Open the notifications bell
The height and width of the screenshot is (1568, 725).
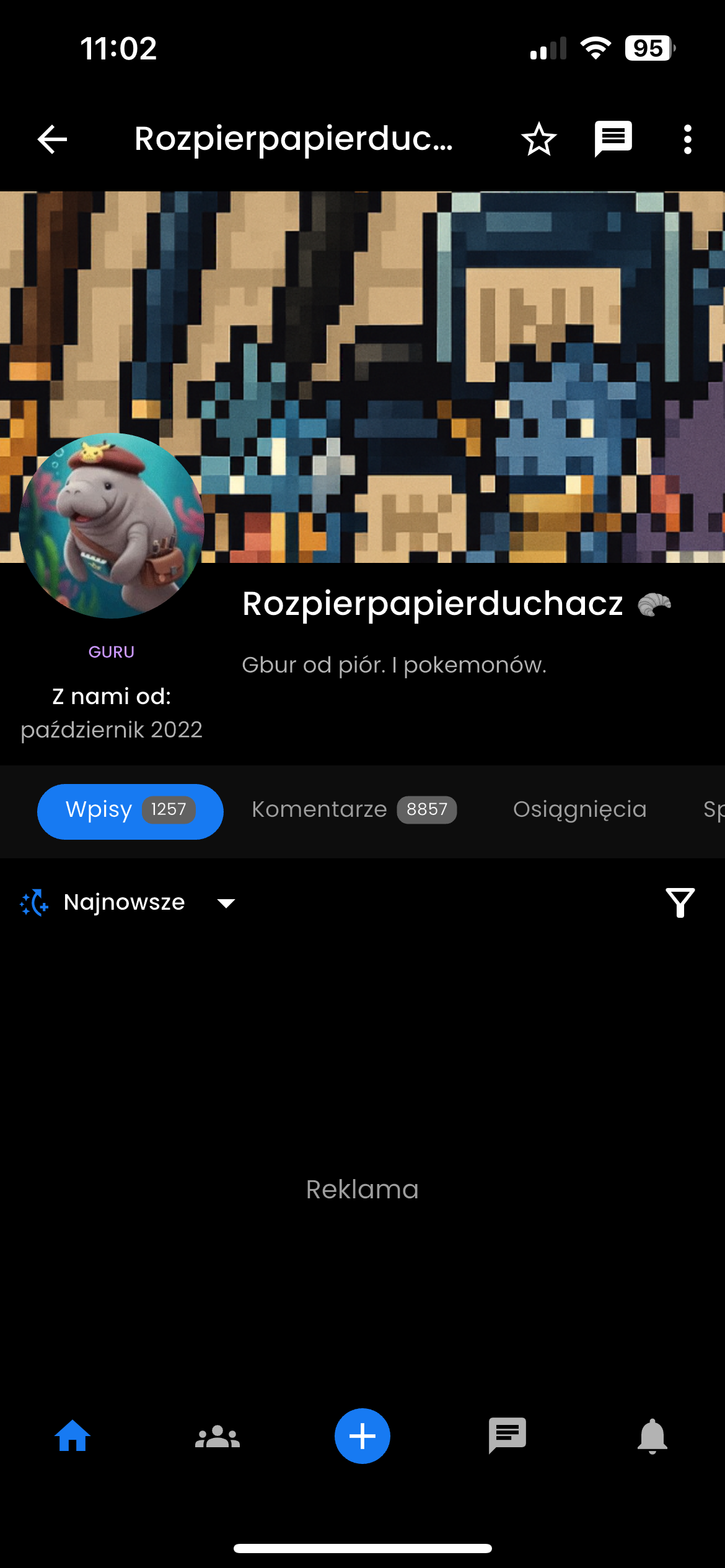coord(652,1435)
